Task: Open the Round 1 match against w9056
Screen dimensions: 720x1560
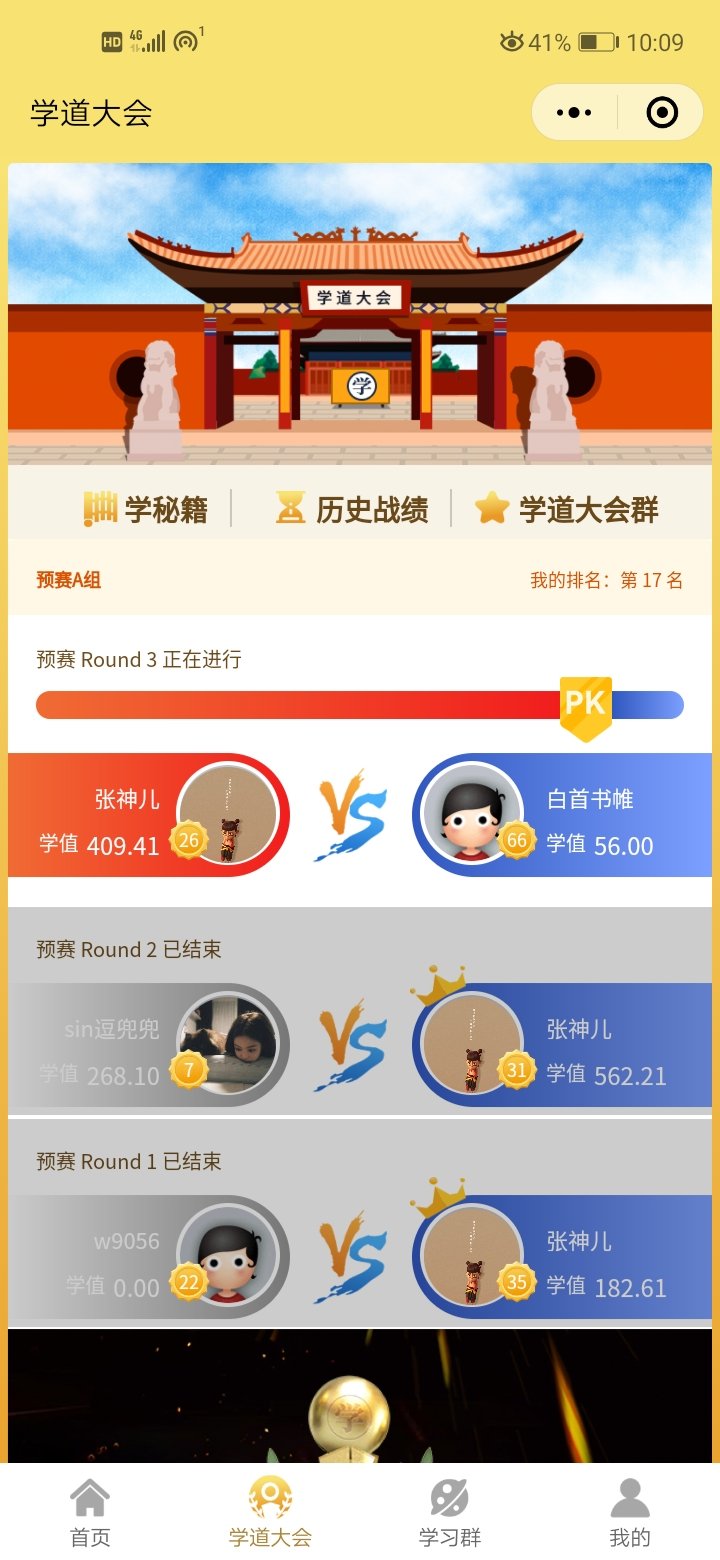Action: point(360,1257)
